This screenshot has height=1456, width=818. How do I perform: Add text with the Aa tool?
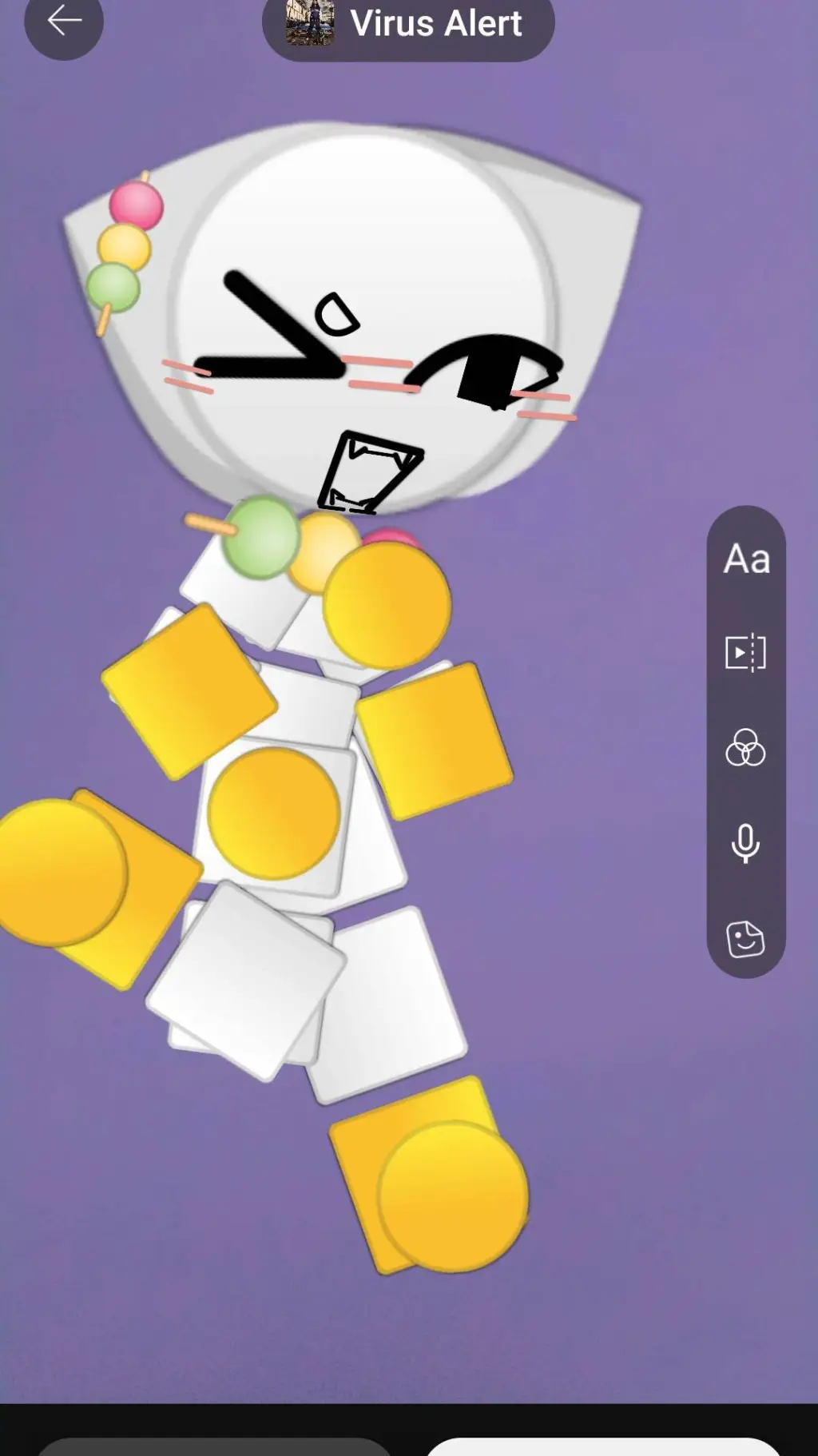click(746, 559)
